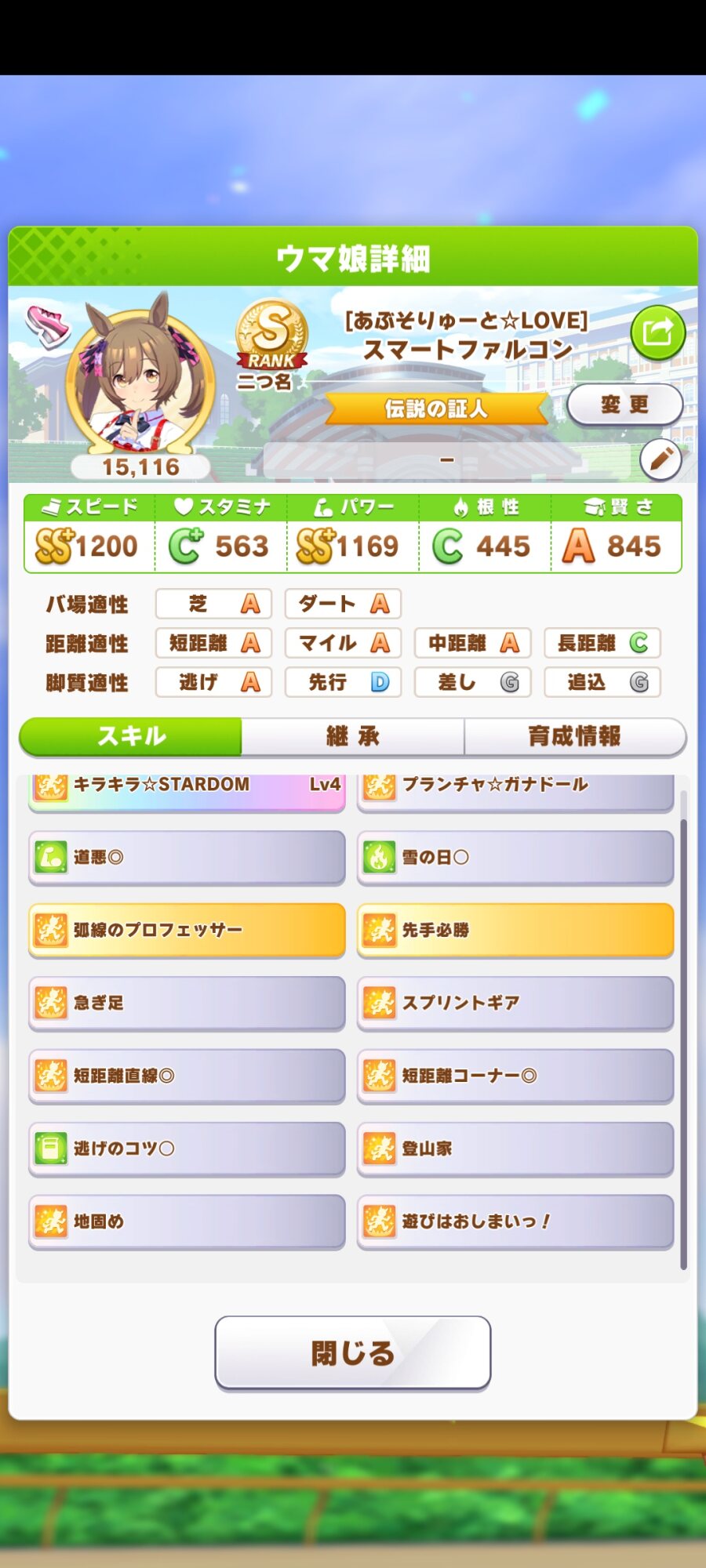View skill 短距離直線◎

[187, 1076]
